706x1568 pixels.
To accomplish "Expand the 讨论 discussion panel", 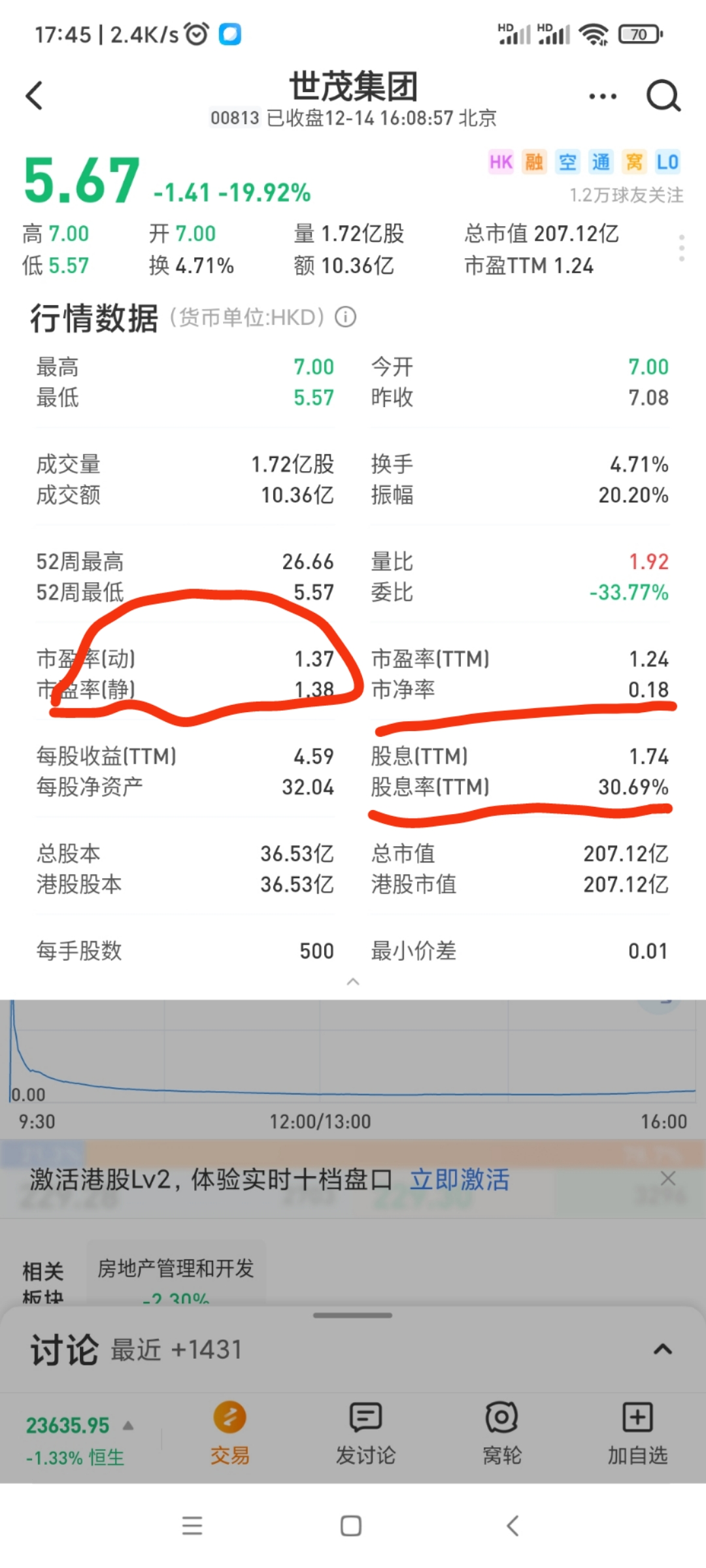I will (x=662, y=1348).
